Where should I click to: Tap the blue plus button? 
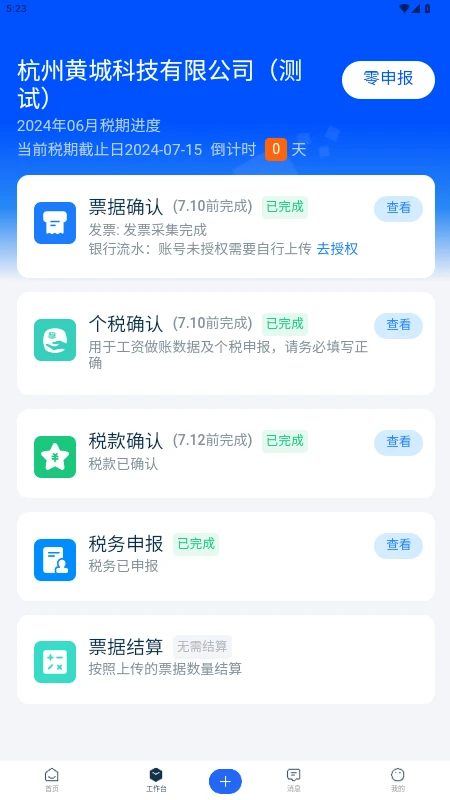click(x=225, y=781)
